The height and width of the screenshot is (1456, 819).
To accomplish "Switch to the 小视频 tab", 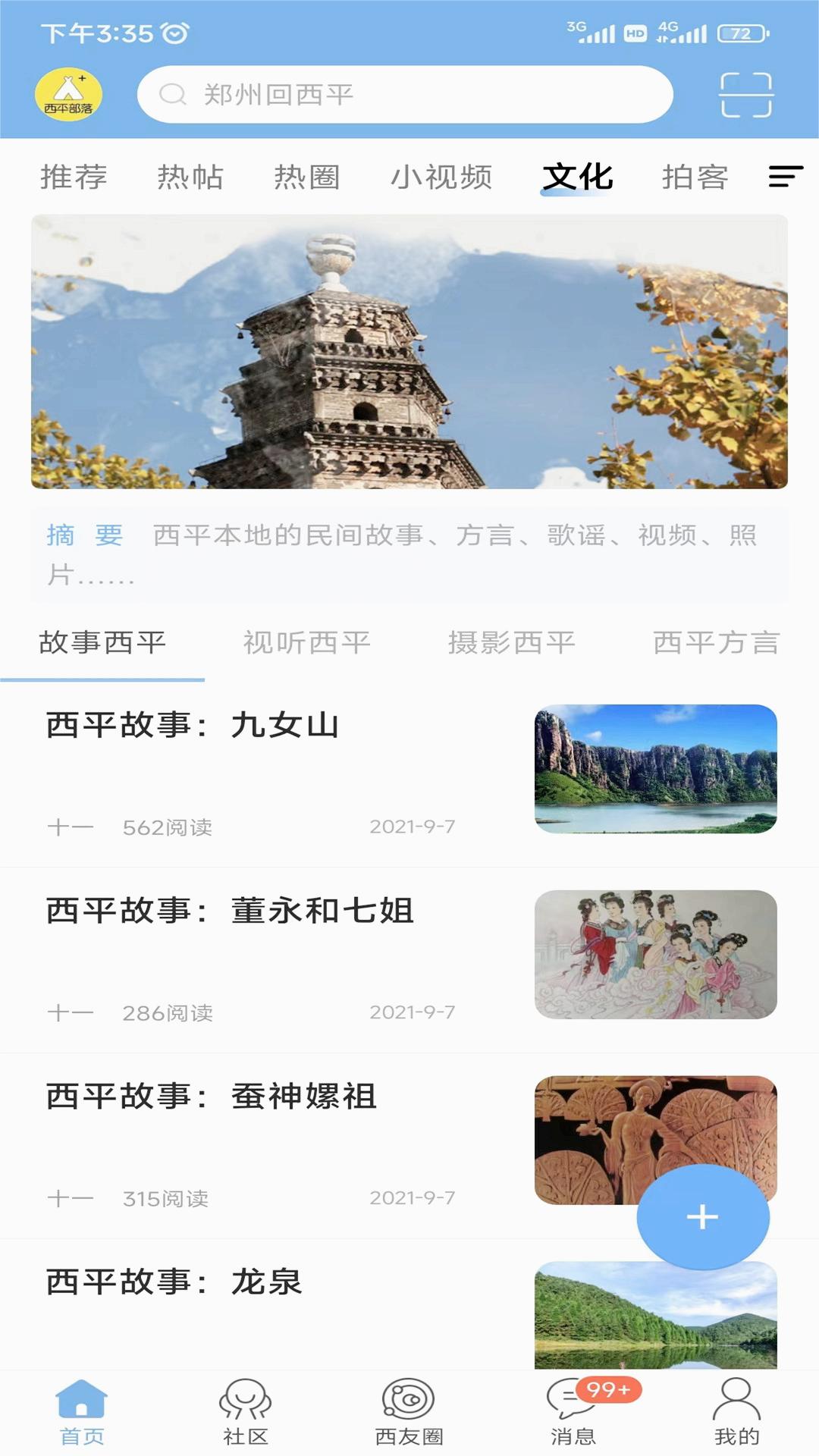I will pyautogui.click(x=442, y=177).
